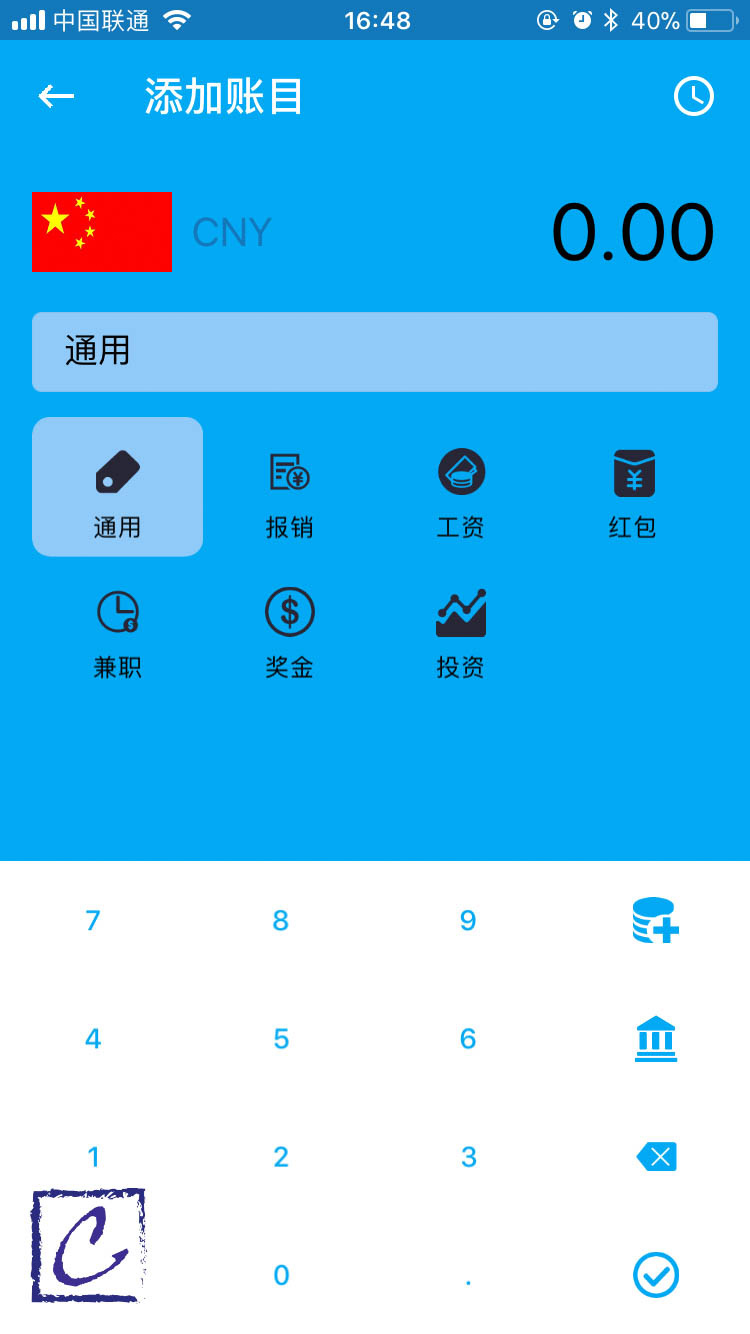Enter digit 0 on the keypad
Image resolution: width=750 pixels, height=1334 pixels.
tap(281, 1275)
